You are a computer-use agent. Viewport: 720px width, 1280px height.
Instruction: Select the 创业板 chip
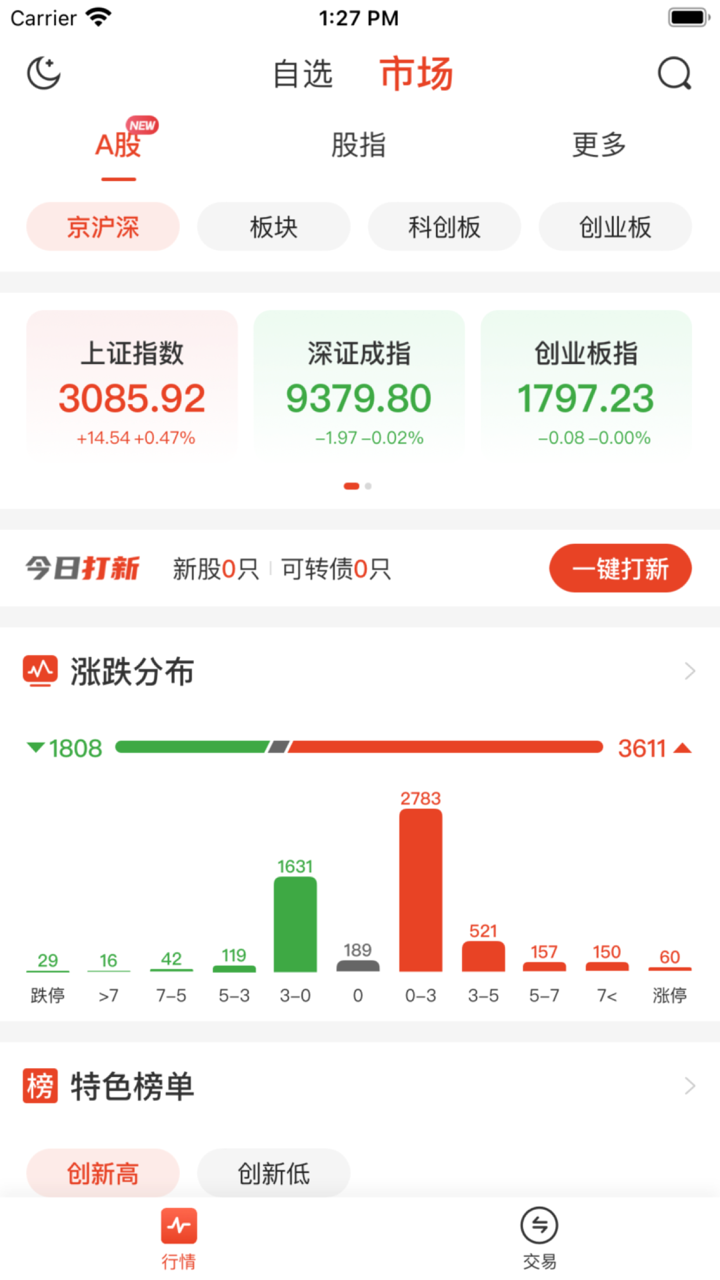(615, 227)
